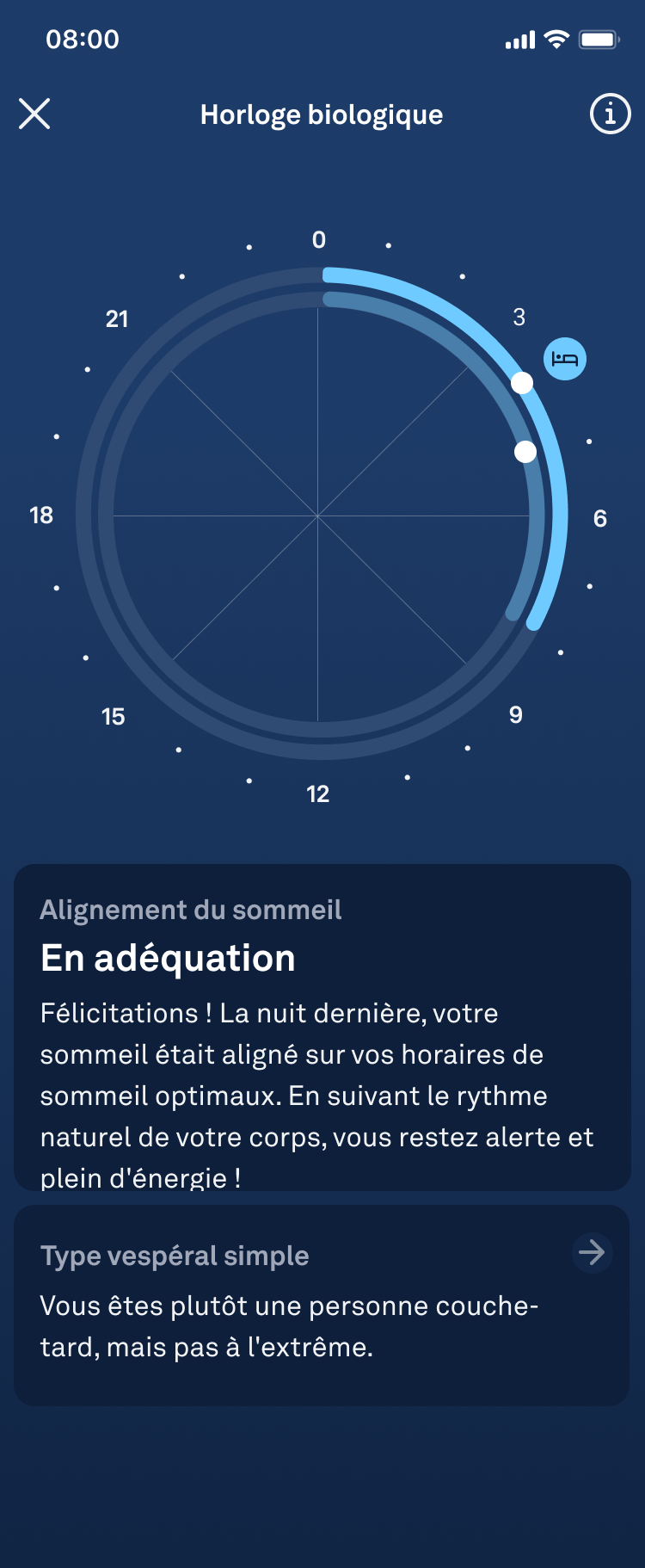Open the information icon at top right

(x=610, y=113)
